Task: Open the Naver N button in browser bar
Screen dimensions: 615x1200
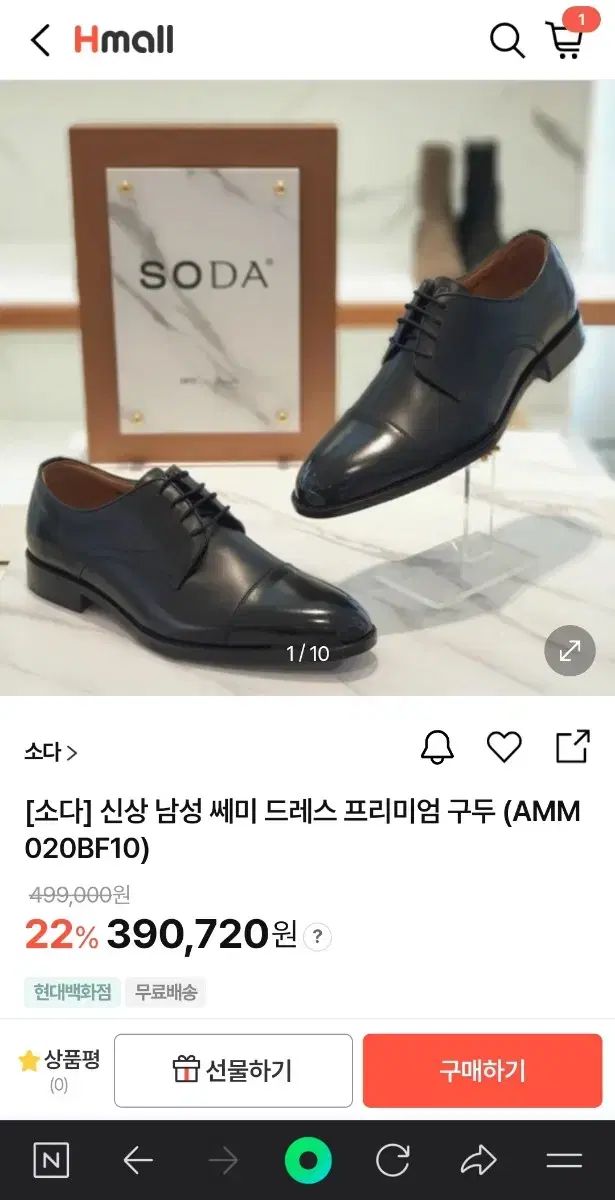Action: coord(52,1160)
